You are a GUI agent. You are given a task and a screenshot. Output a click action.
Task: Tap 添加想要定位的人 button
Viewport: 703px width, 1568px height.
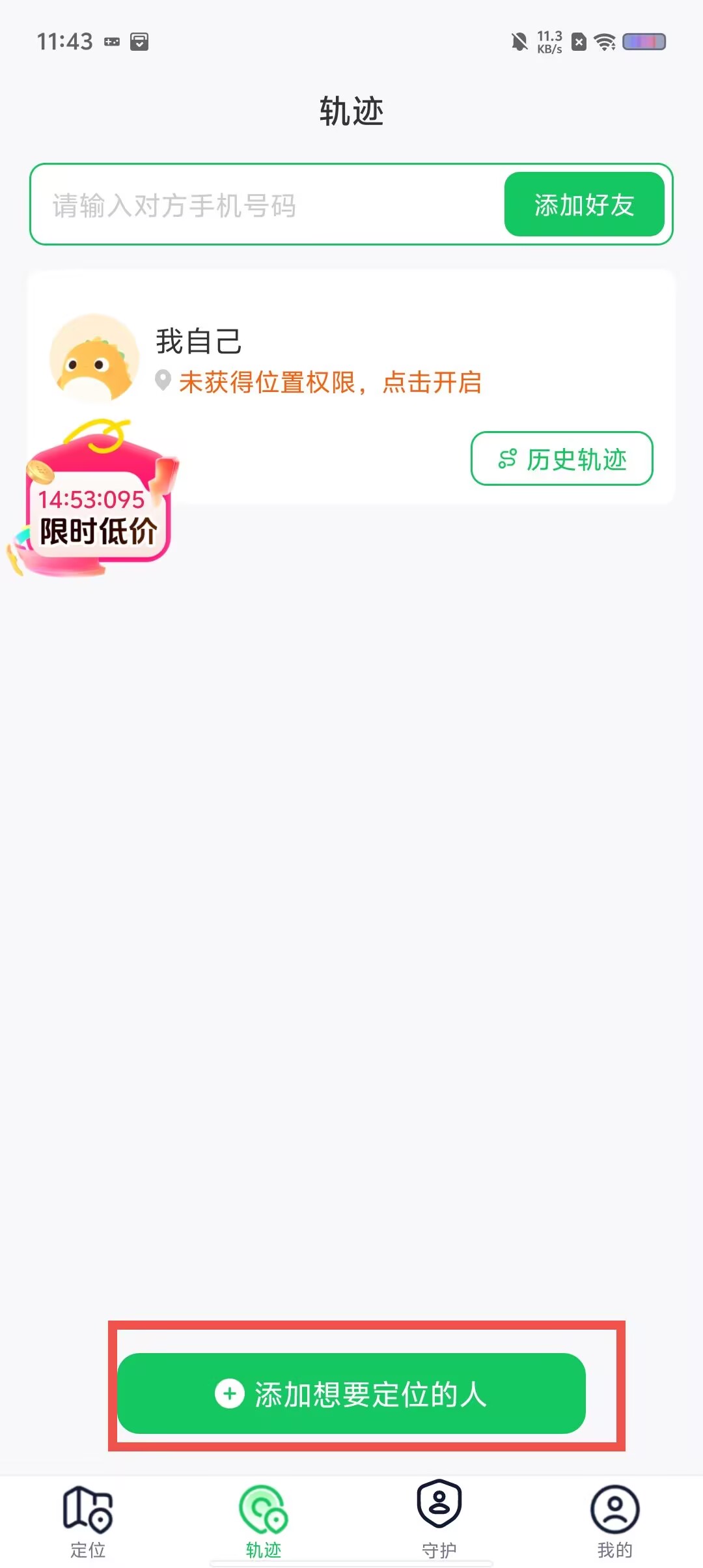pyautogui.click(x=351, y=1393)
